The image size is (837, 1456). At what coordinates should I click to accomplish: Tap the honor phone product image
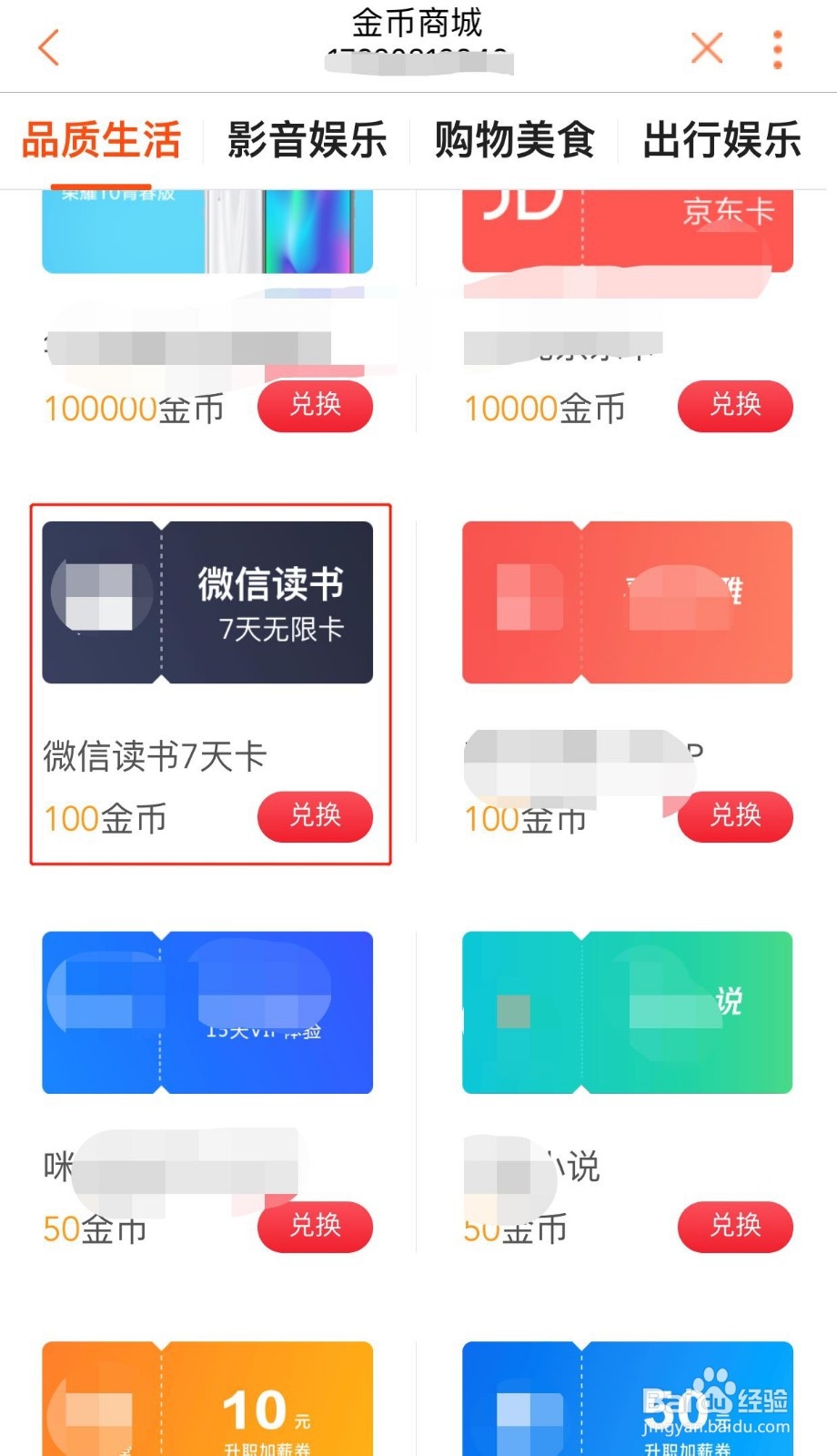click(207, 227)
